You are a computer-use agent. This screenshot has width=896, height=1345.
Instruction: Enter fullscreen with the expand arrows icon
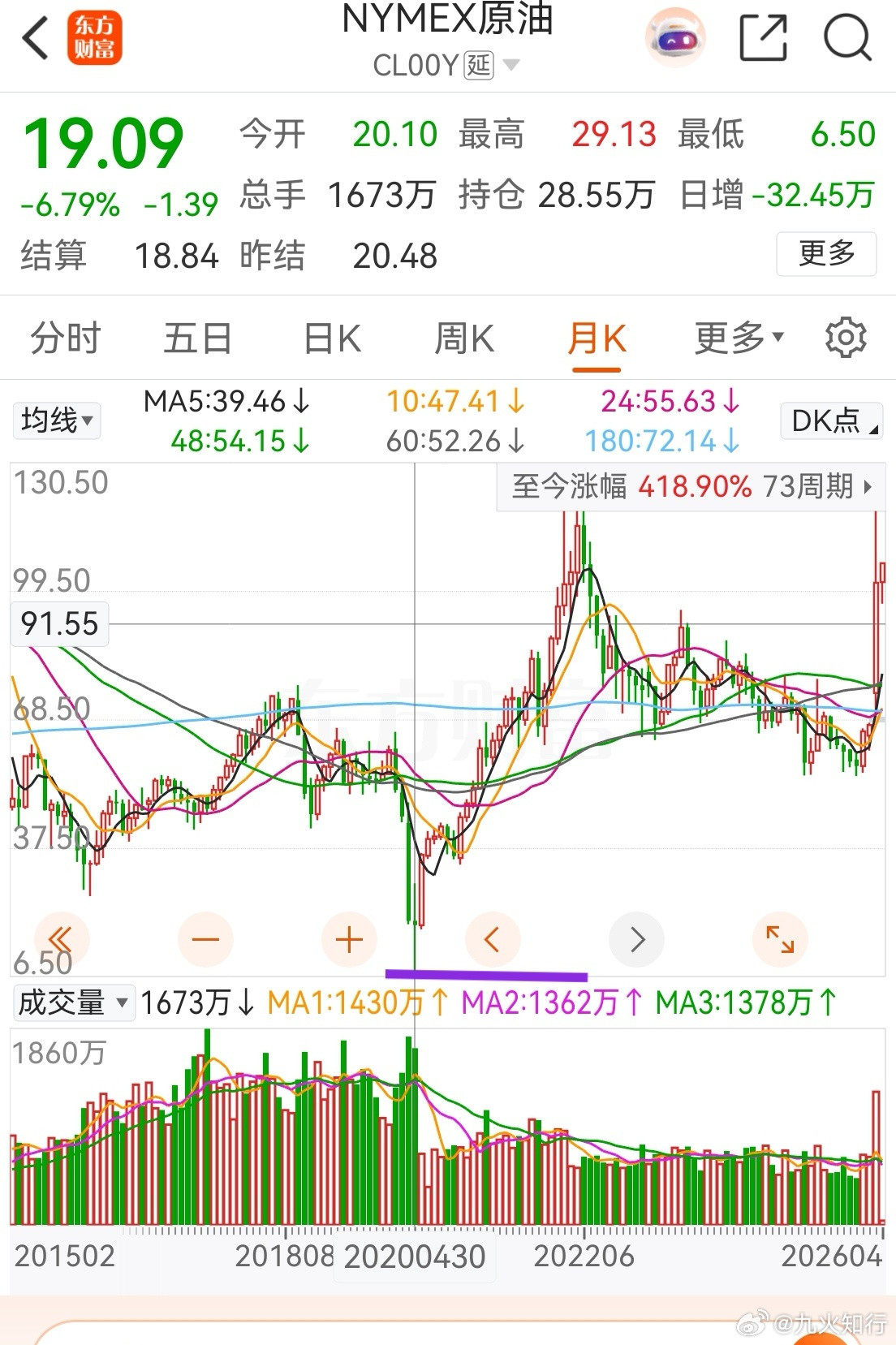tap(779, 939)
